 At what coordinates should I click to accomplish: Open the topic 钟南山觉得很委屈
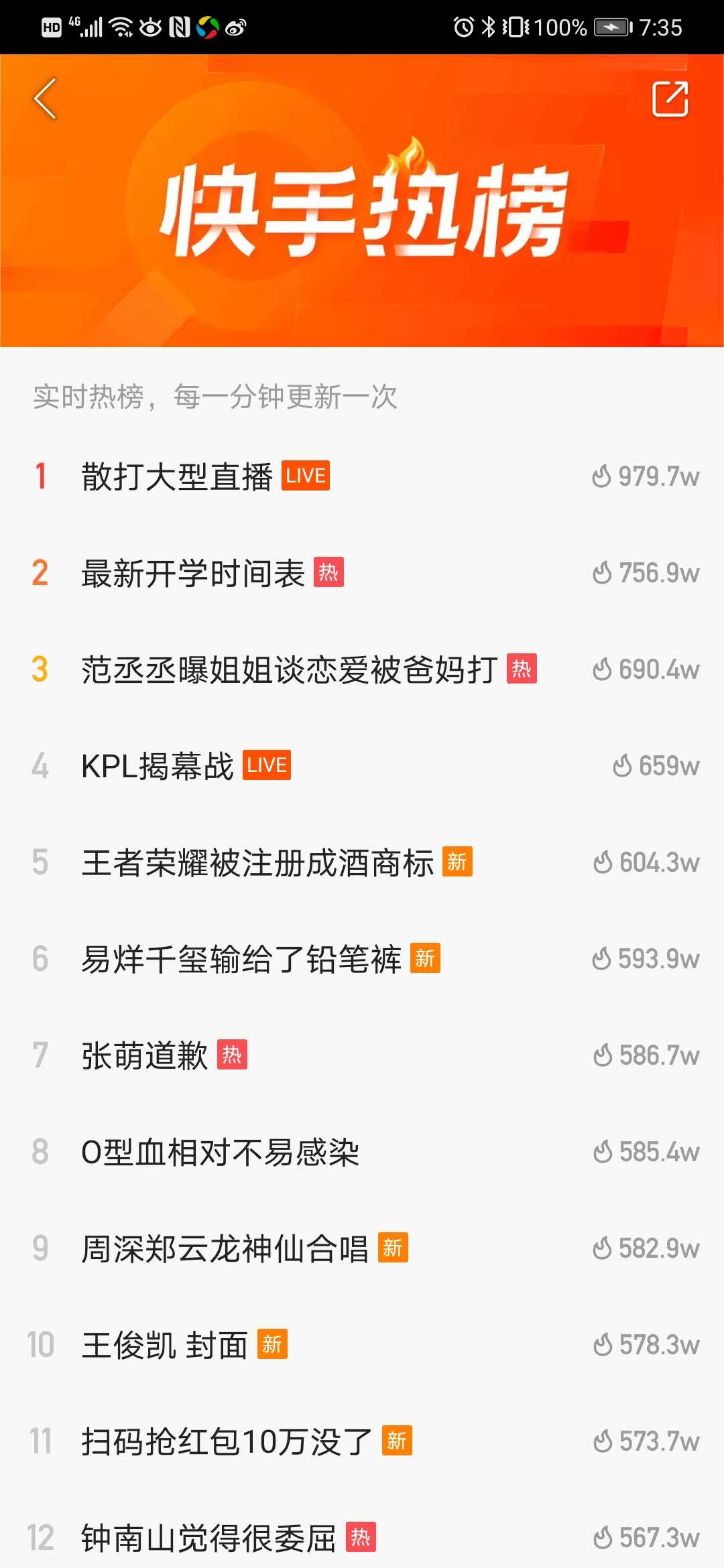(208, 1537)
